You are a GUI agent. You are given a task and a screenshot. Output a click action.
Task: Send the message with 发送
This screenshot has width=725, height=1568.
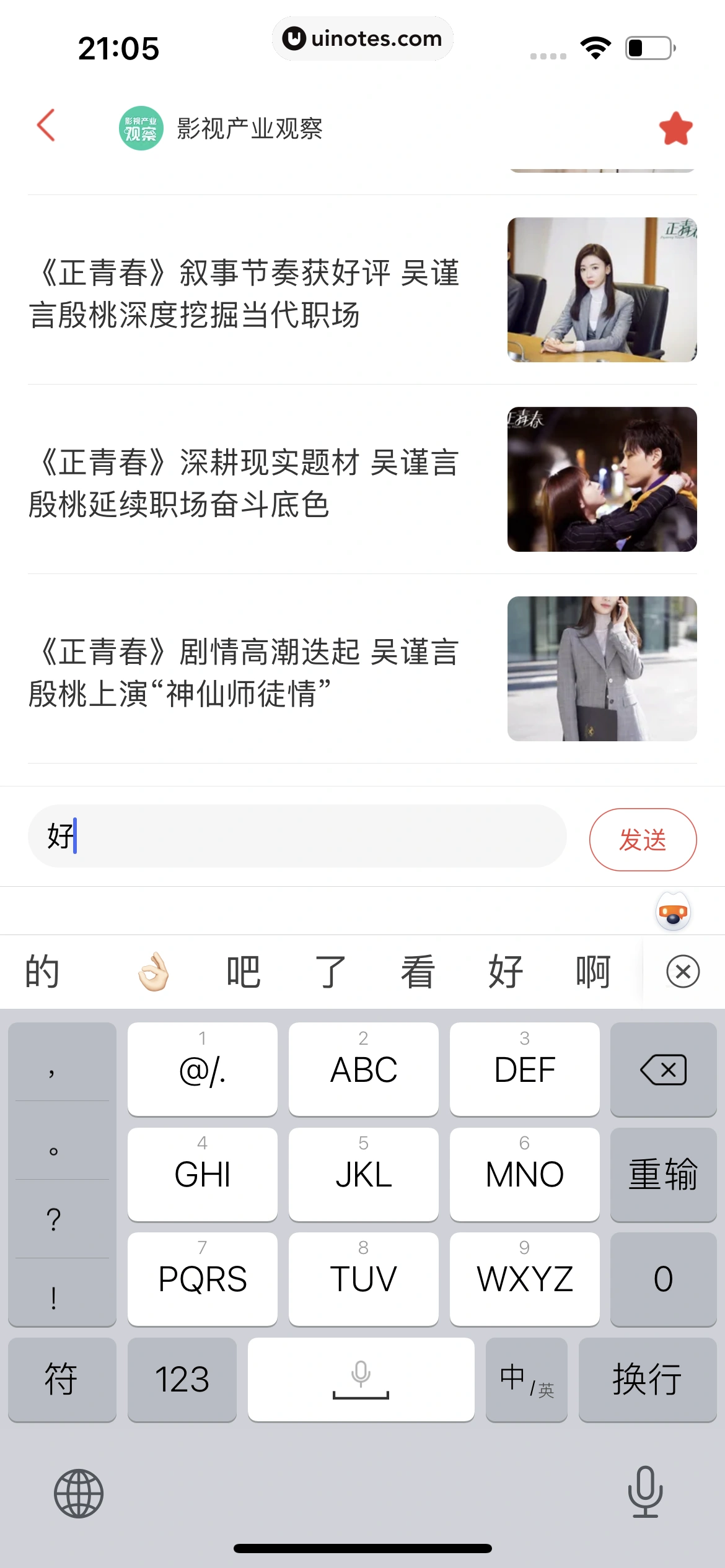pyautogui.click(x=643, y=840)
